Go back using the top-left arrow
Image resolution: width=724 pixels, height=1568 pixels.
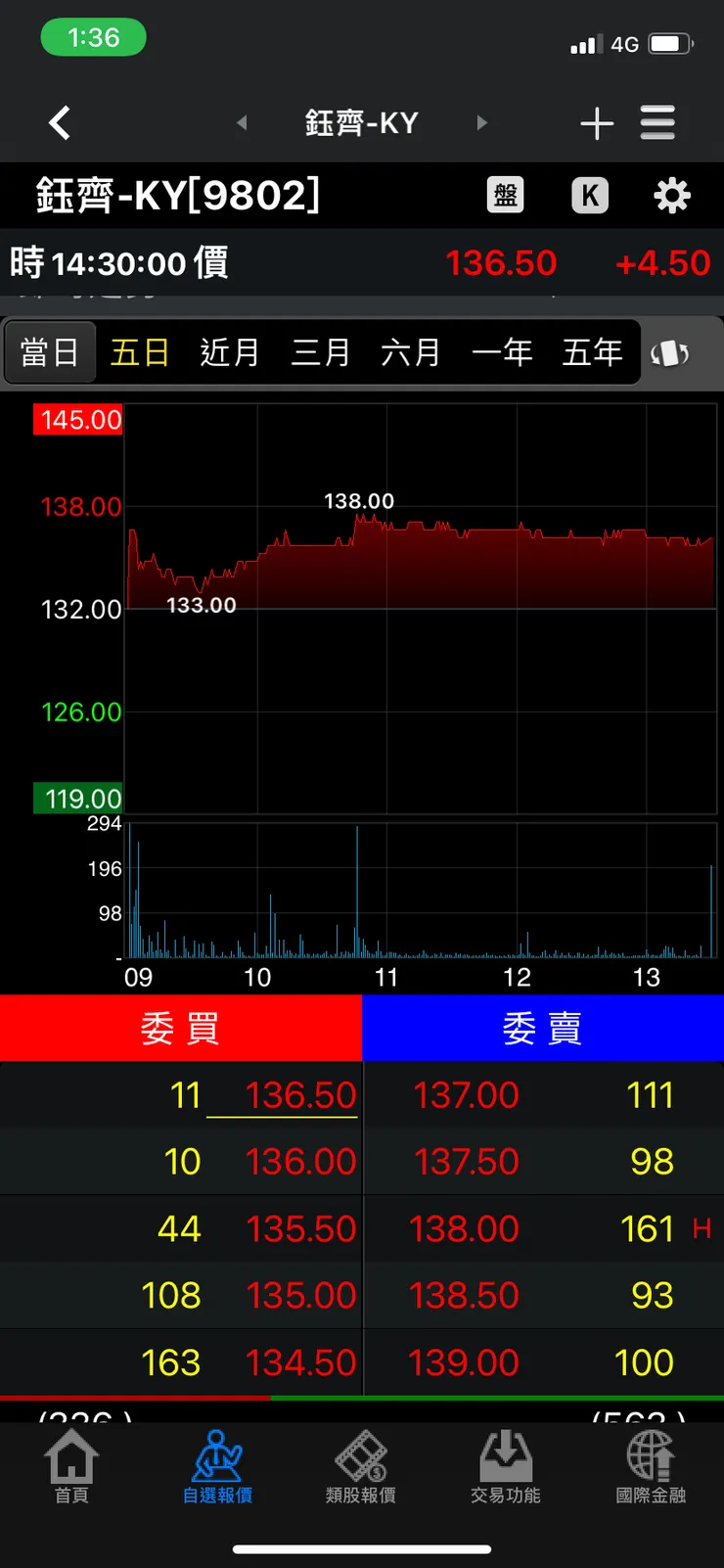pos(60,123)
